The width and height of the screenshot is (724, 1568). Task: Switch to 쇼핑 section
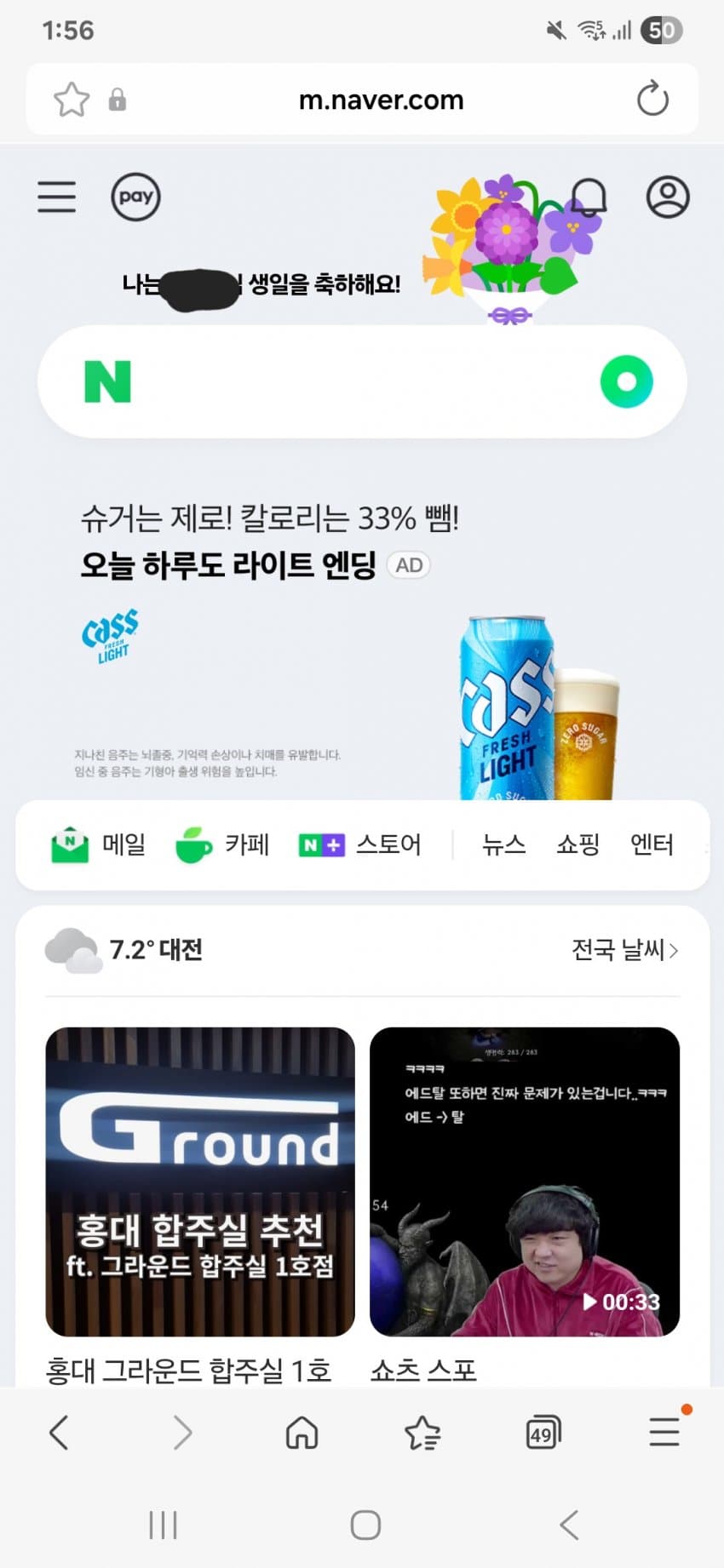(x=577, y=844)
